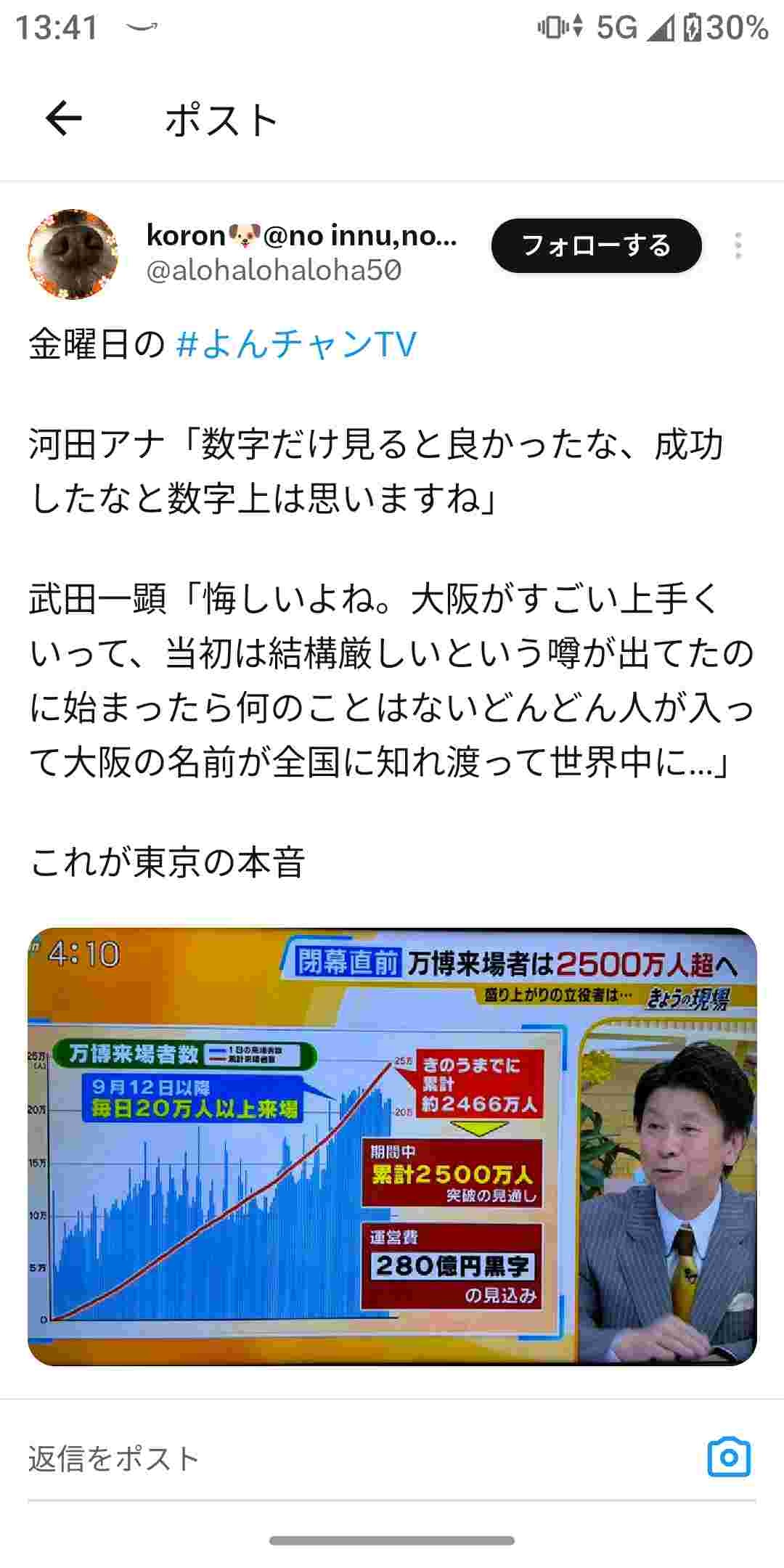
Task: Open the @alohalohaloha50 account name
Action: coord(274,271)
